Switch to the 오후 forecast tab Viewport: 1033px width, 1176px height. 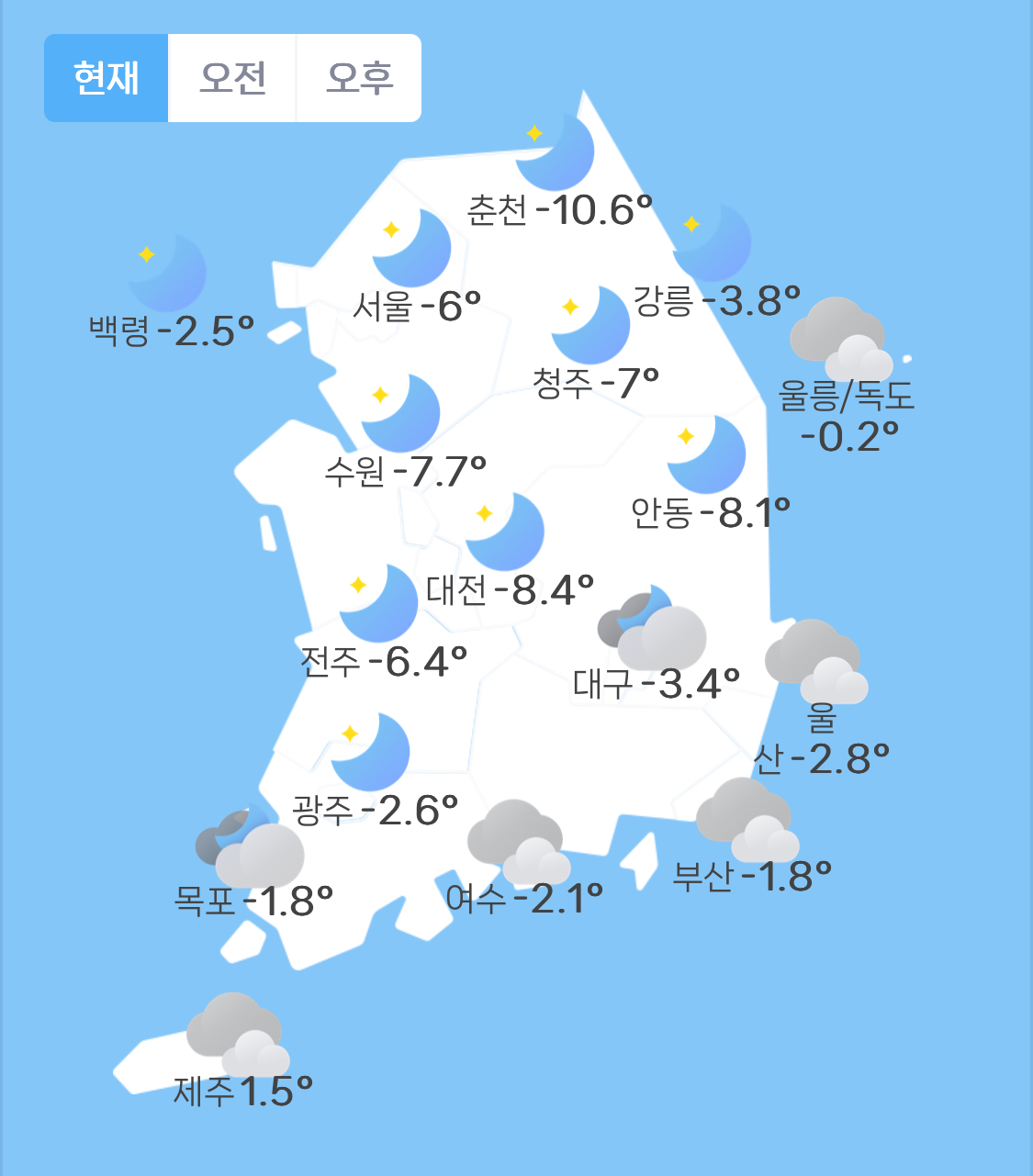coord(359,78)
